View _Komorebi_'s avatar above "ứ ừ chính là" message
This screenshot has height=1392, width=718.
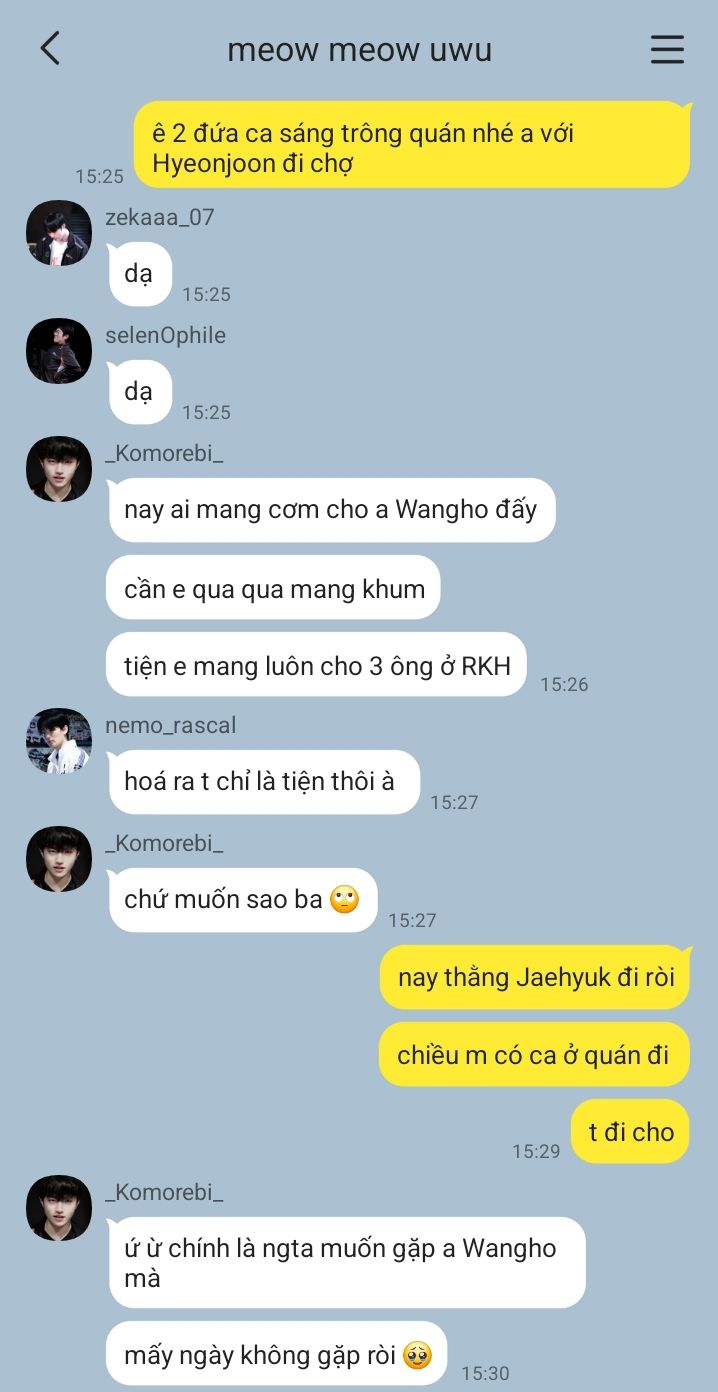click(59, 1208)
